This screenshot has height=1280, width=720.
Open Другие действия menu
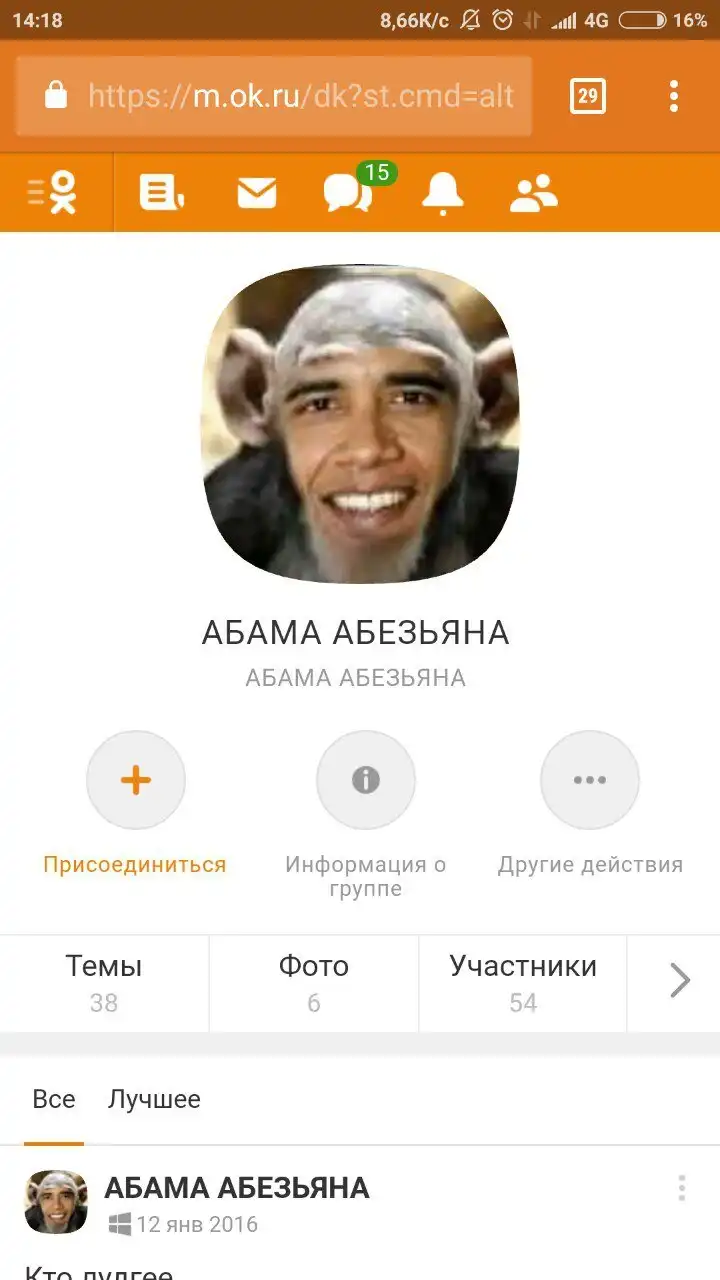point(590,781)
